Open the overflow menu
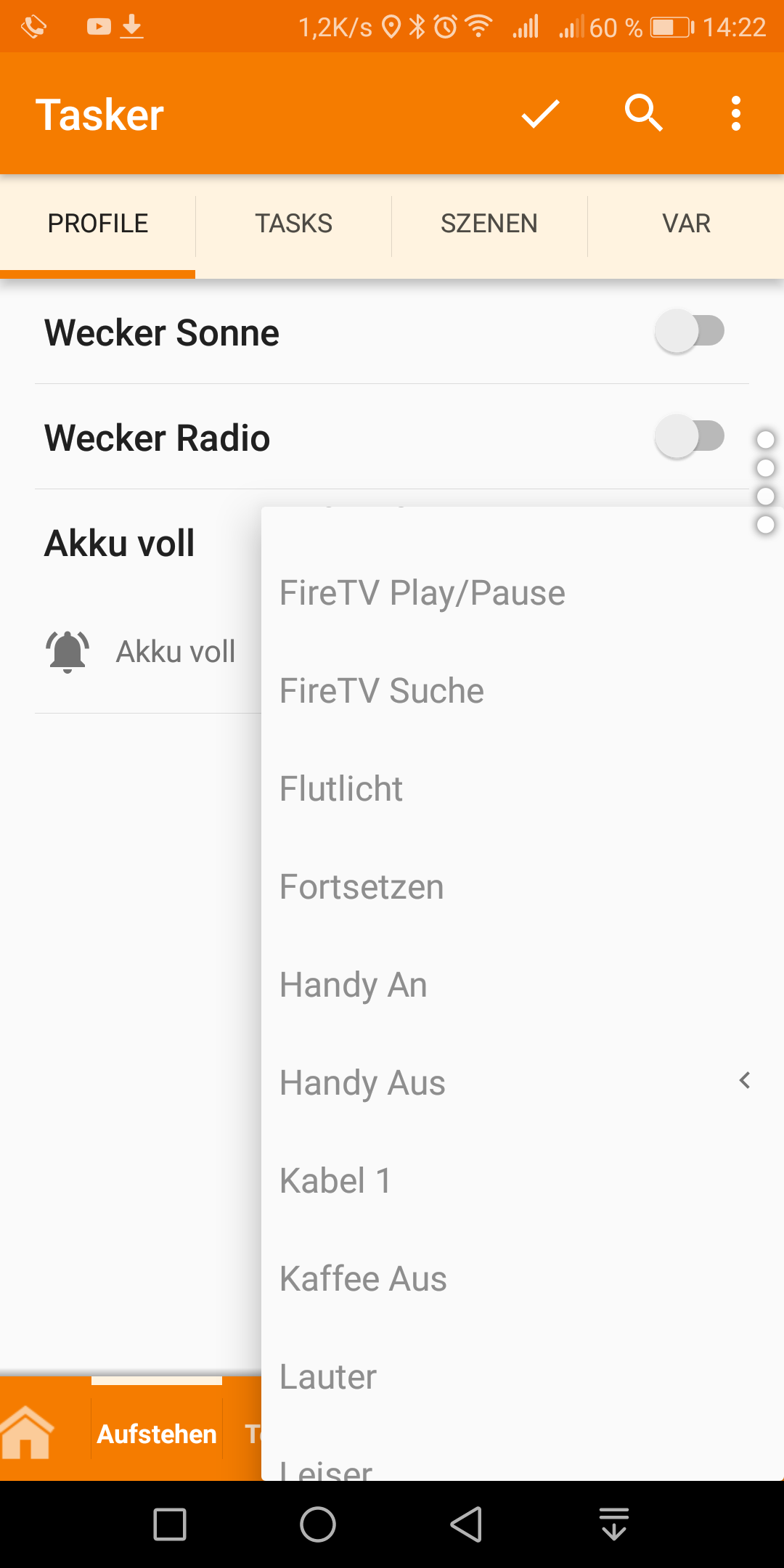Image resolution: width=784 pixels, height=1568 pixels. point(735,114)
